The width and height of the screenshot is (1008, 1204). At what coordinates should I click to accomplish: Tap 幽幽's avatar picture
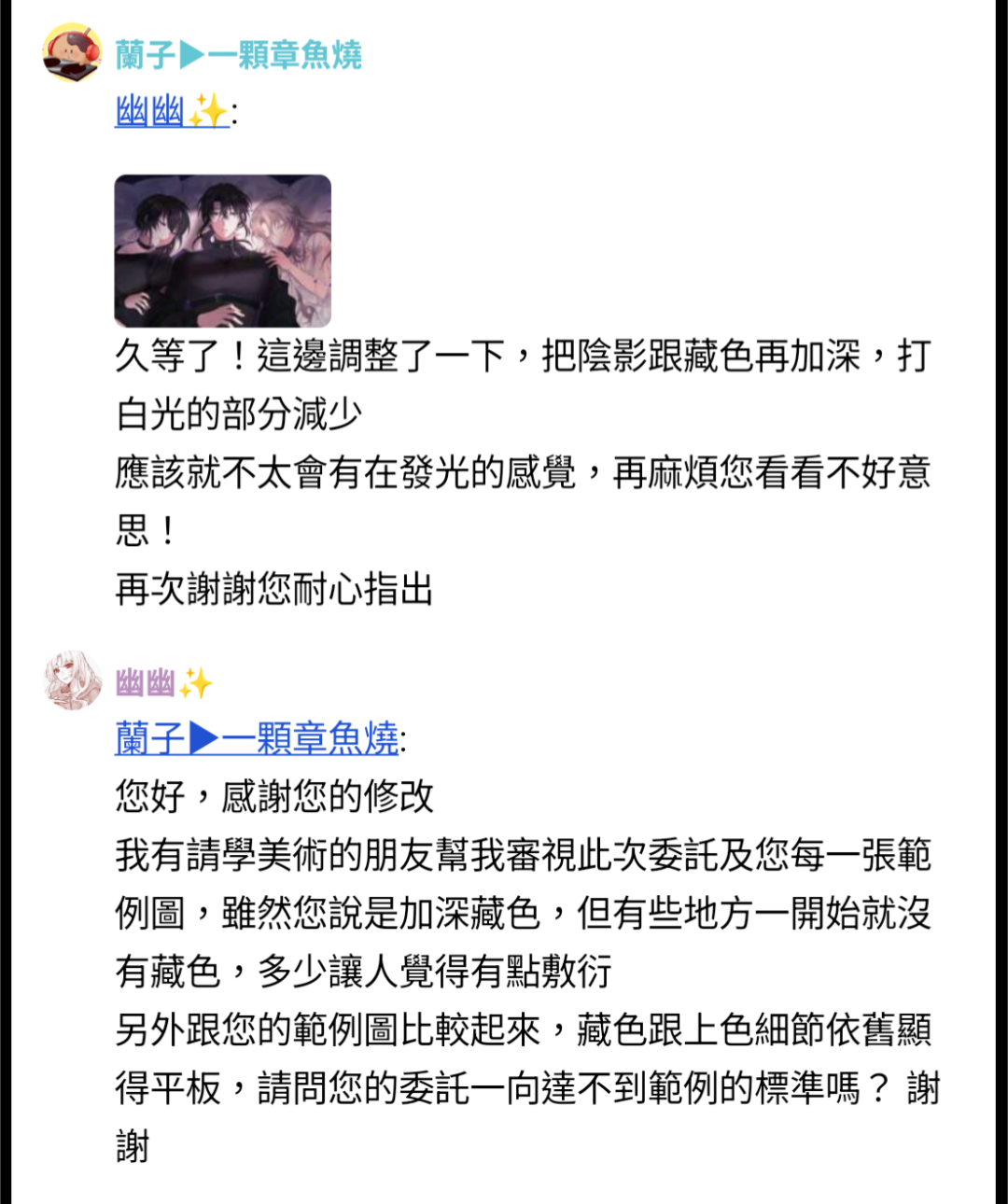coord(72,680)
